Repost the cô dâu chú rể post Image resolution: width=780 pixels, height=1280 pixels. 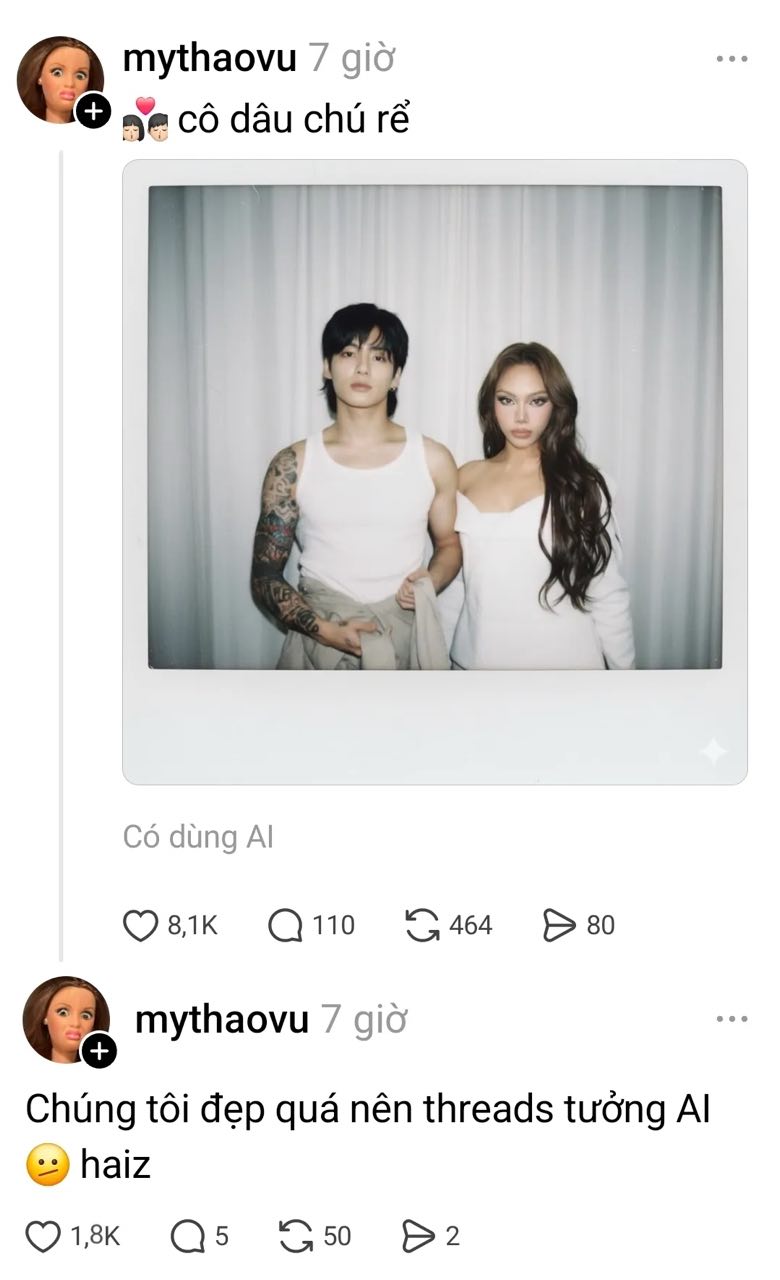(x=424, y=924)
